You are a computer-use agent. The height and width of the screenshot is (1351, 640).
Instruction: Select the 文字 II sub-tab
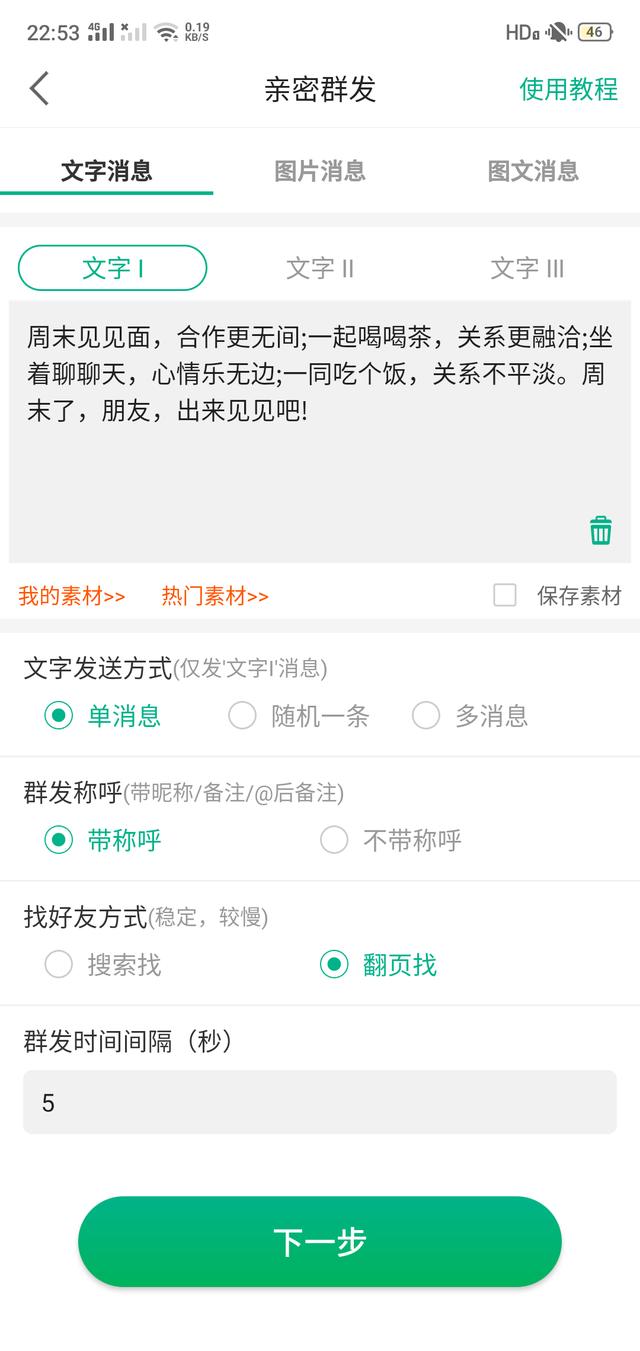coord(320,268)
